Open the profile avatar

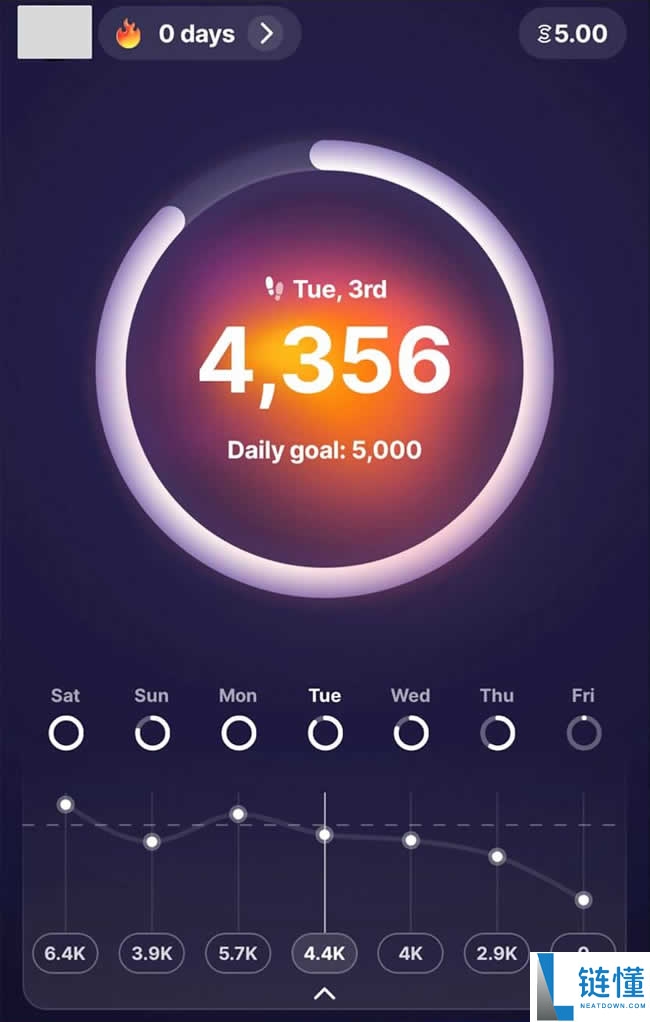pos(55,32)
